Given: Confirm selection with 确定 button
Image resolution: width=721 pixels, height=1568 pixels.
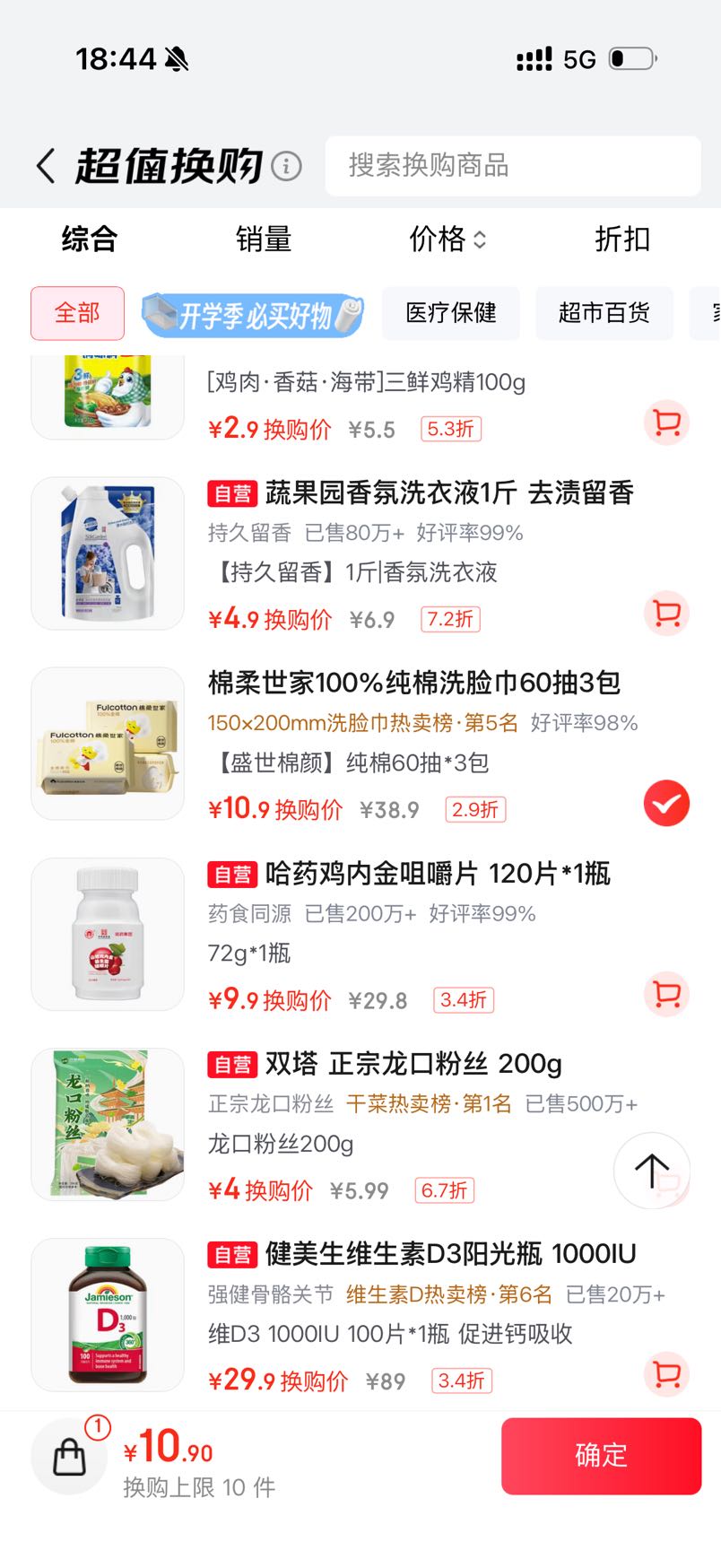Looking at the screenshot, I should point(601,1455).
